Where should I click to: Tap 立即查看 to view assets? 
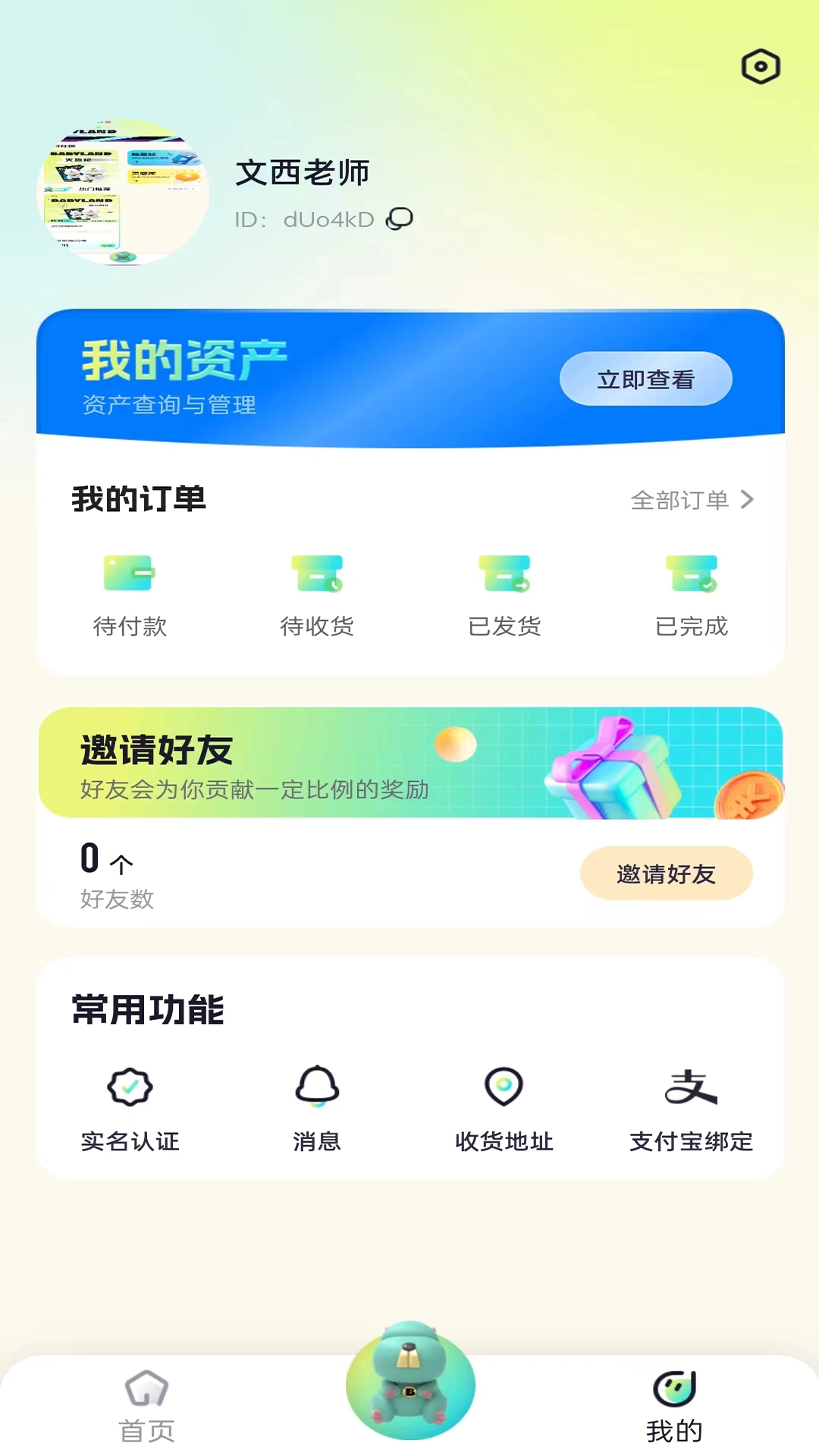coord(645,379)
